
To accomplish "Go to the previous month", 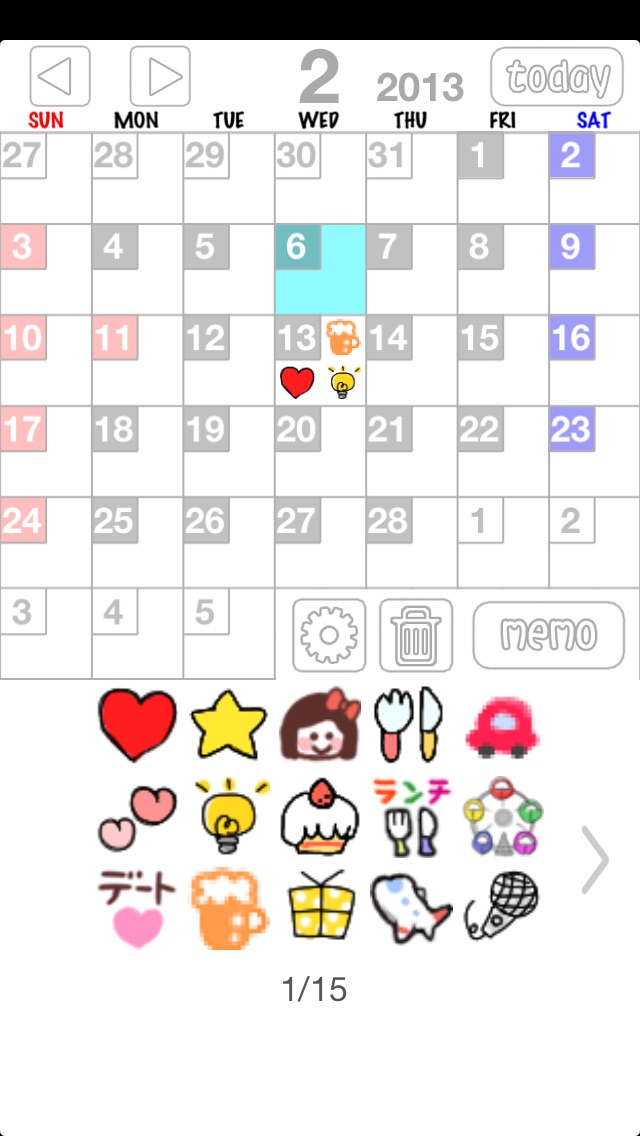I will pos(60,76).
